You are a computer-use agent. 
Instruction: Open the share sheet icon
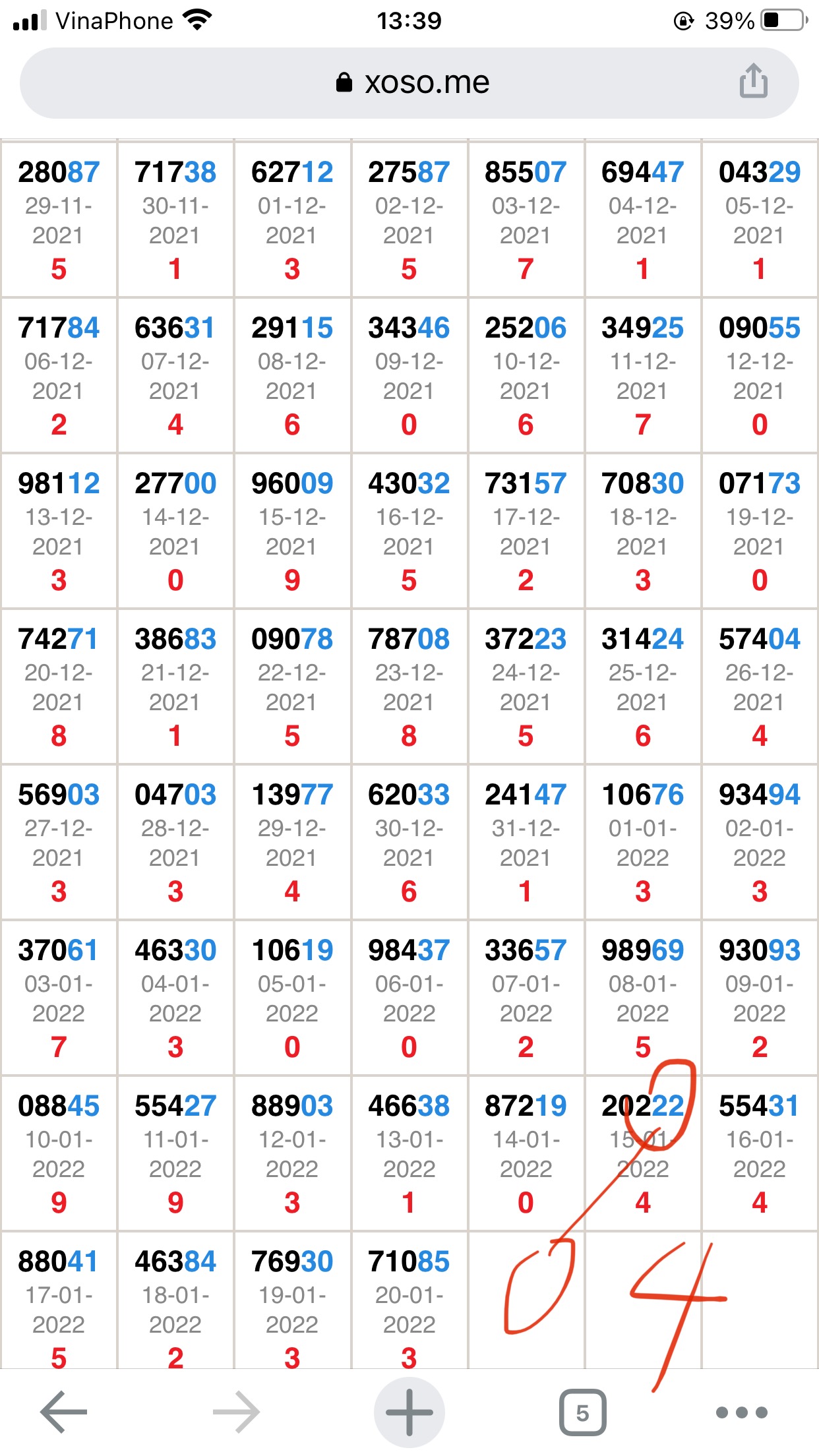point(753,81)
